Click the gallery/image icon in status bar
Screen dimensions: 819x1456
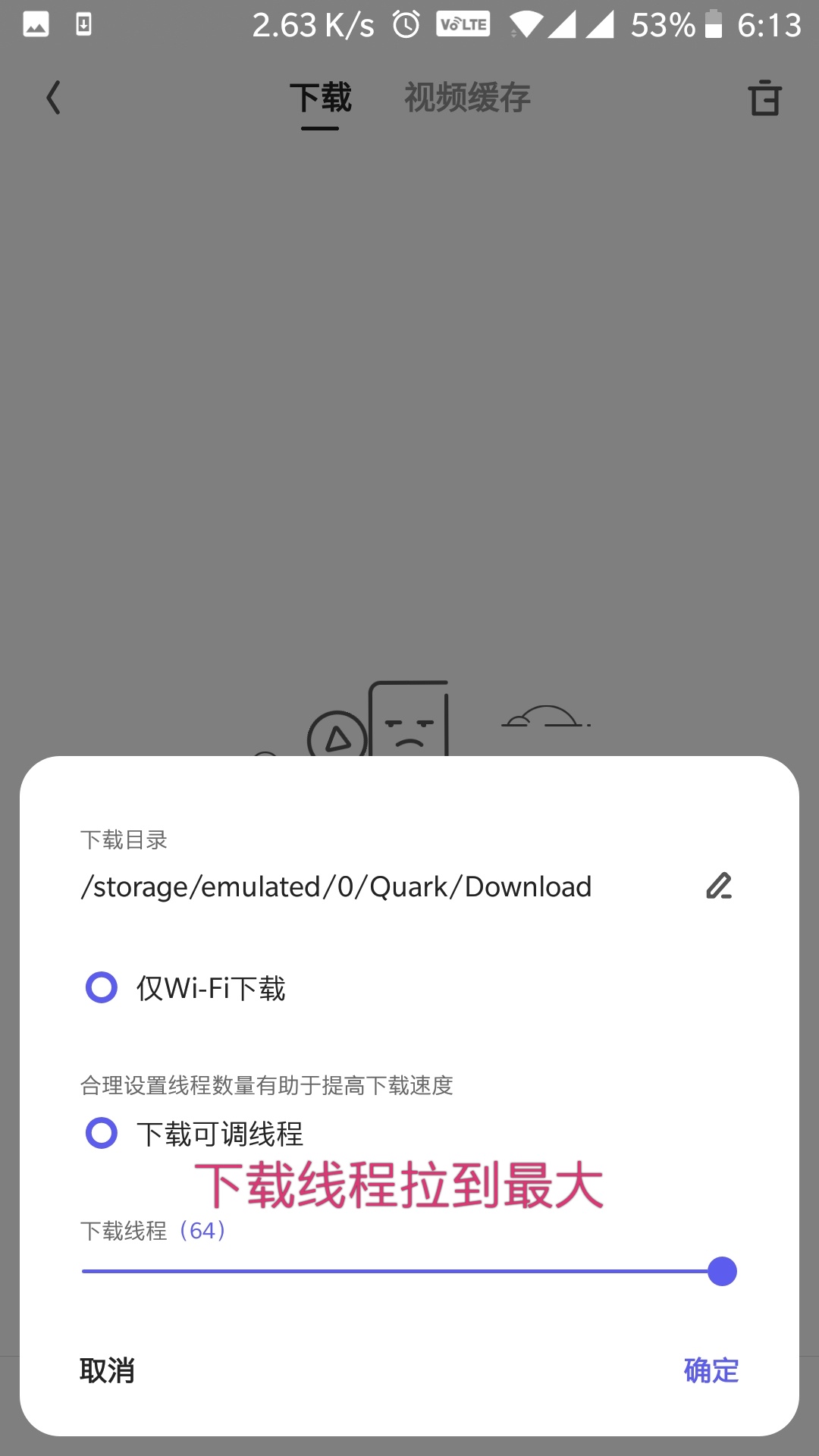(x=36, y=25)
